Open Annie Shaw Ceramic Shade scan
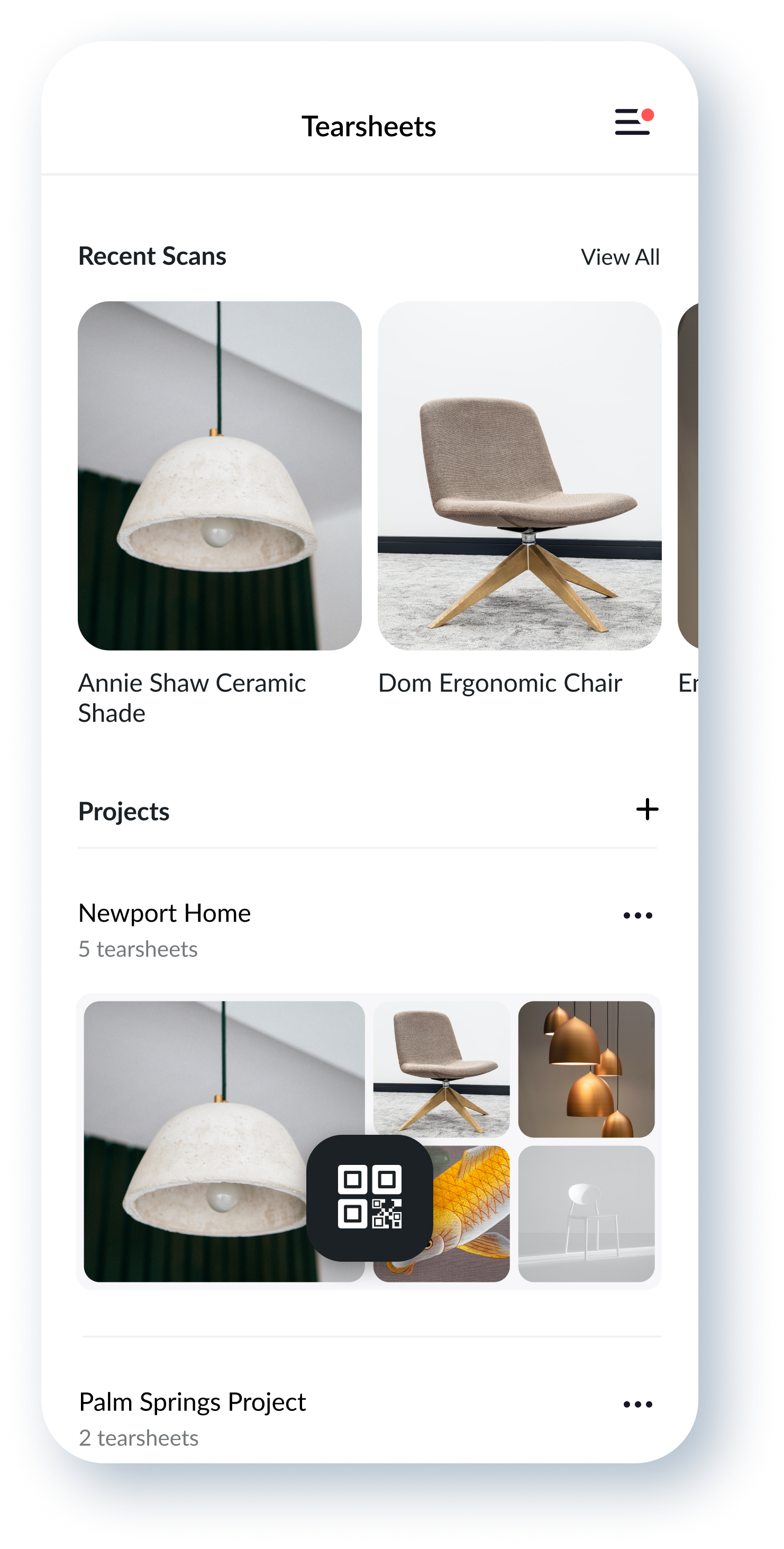 pyautogui.click(x=220, y=475)
